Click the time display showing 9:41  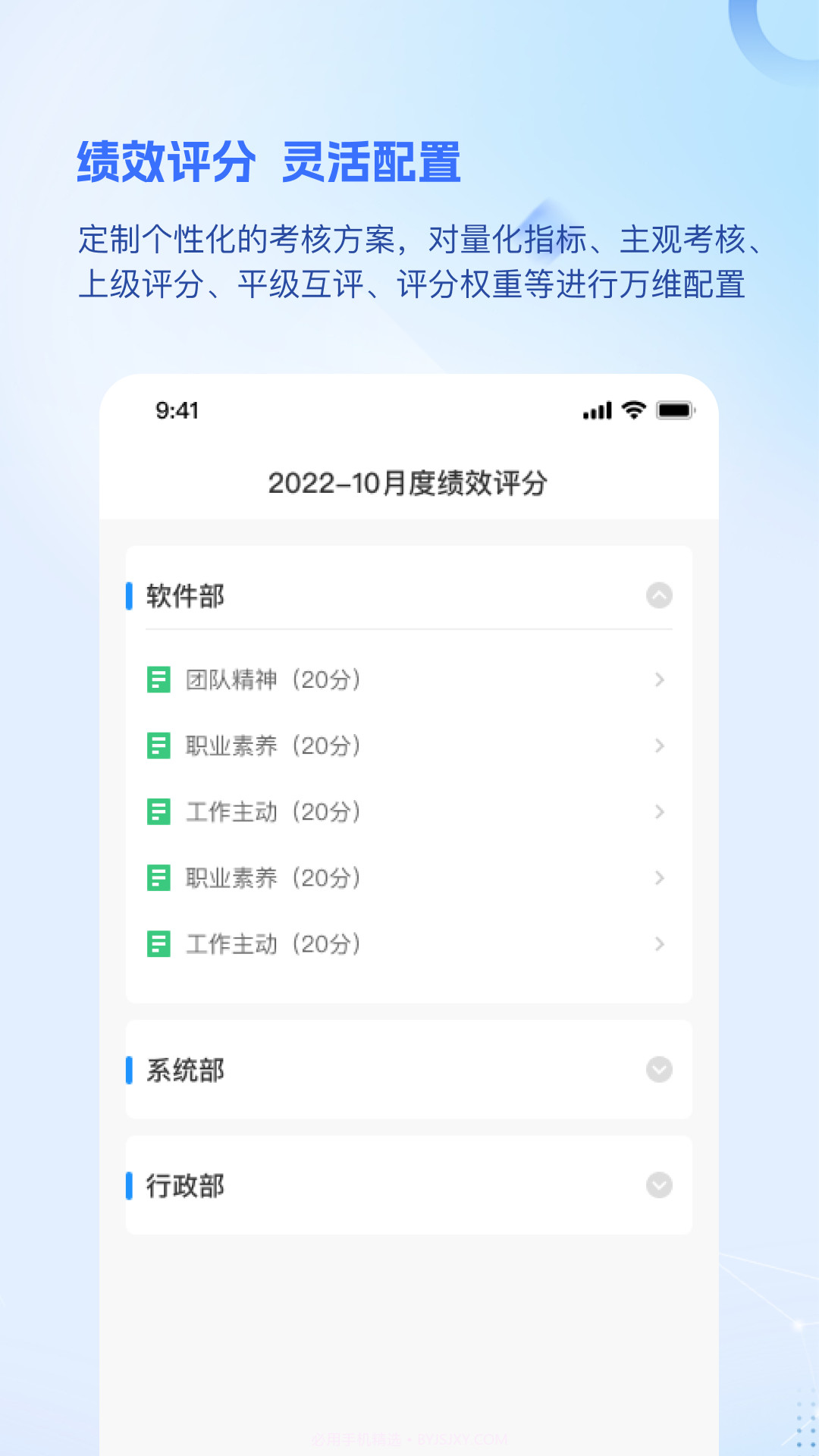click(176, 410)
